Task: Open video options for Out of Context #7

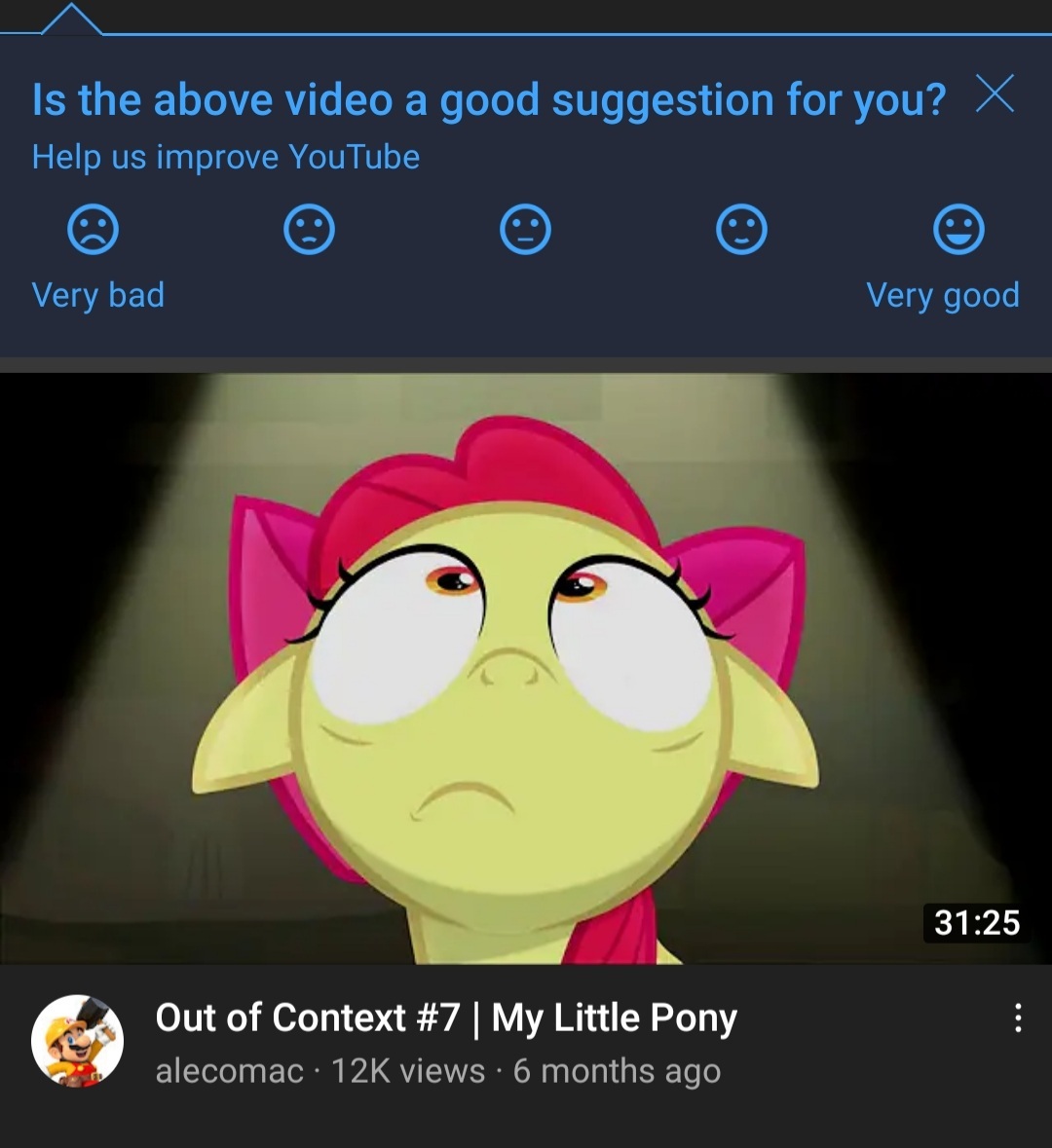Action: click(1018, 1018)
